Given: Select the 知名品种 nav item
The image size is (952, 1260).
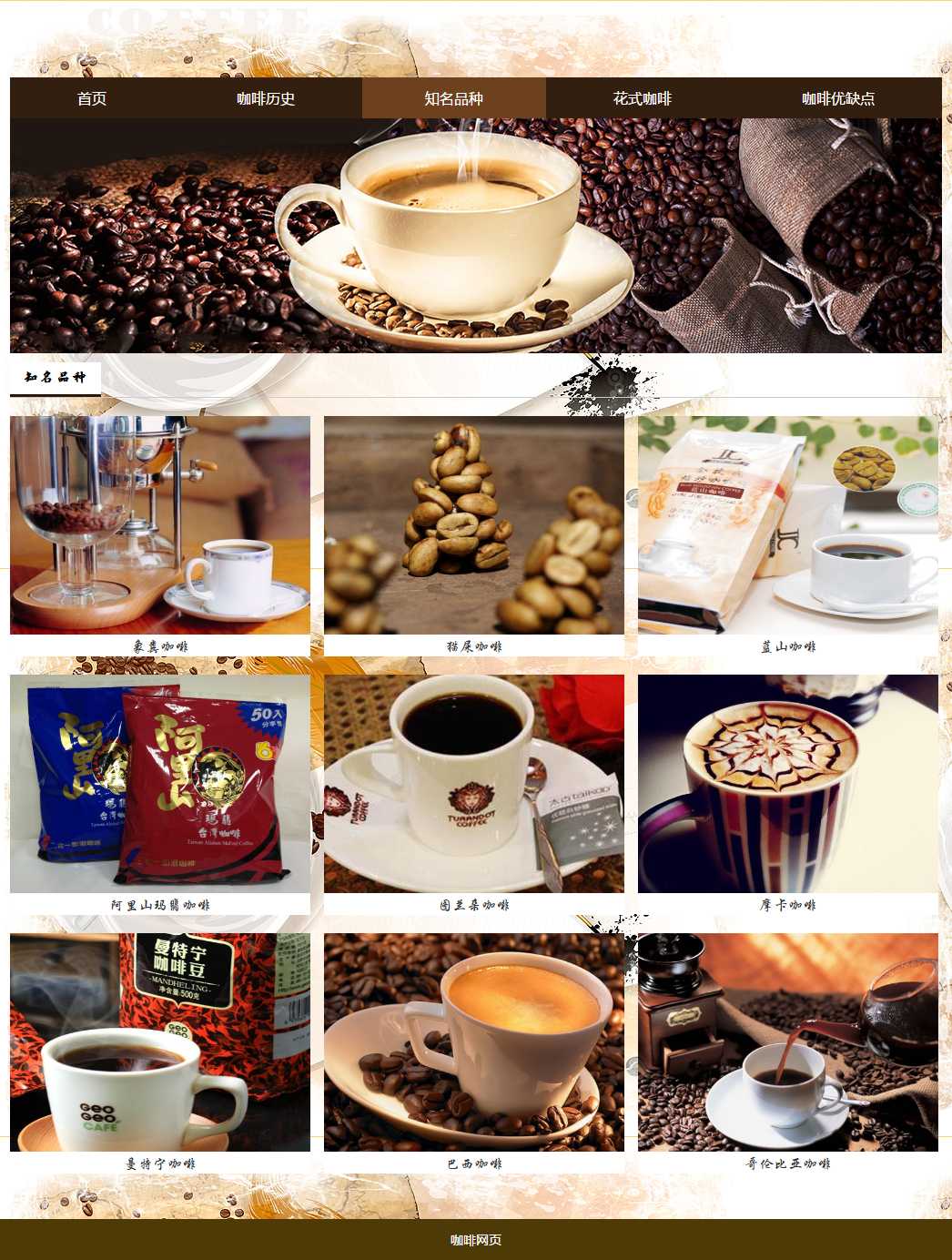Looking at the screenshot, I should click(x=453, y=98).
